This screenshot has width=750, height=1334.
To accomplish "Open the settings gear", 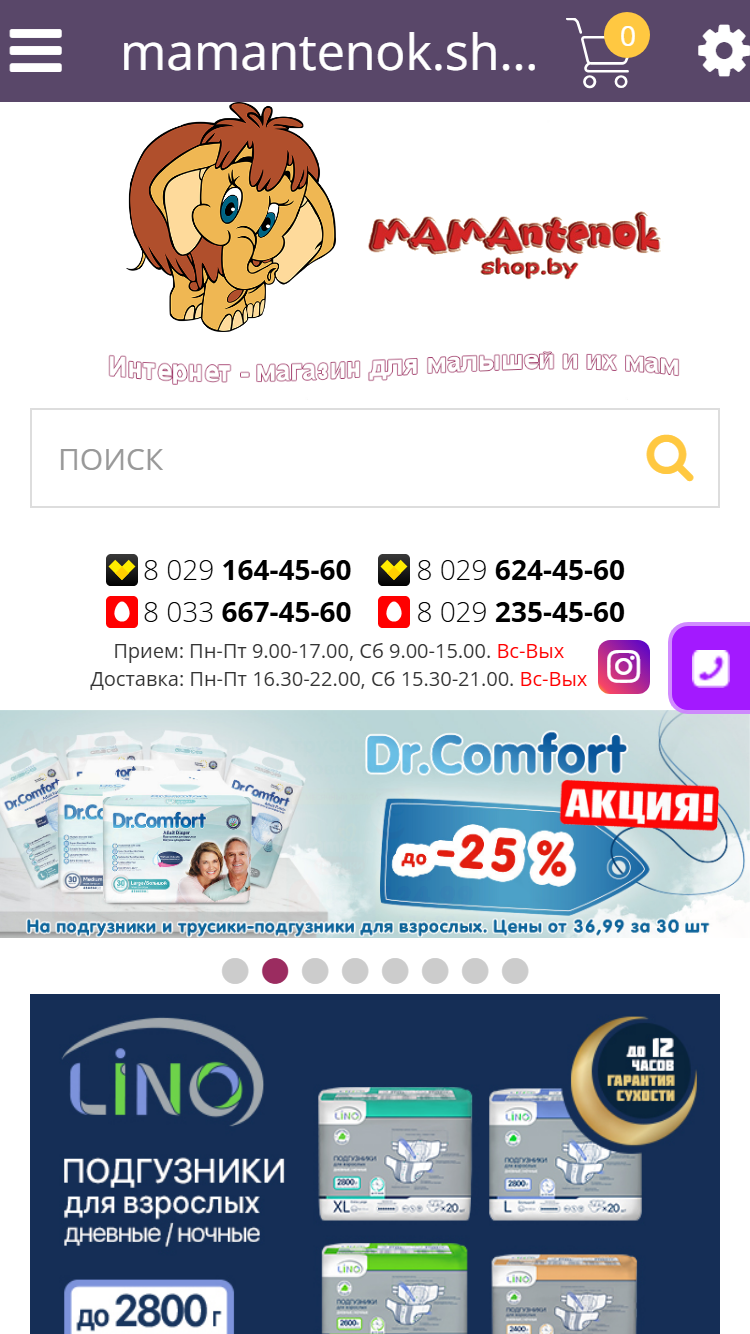I will point(724,51).
